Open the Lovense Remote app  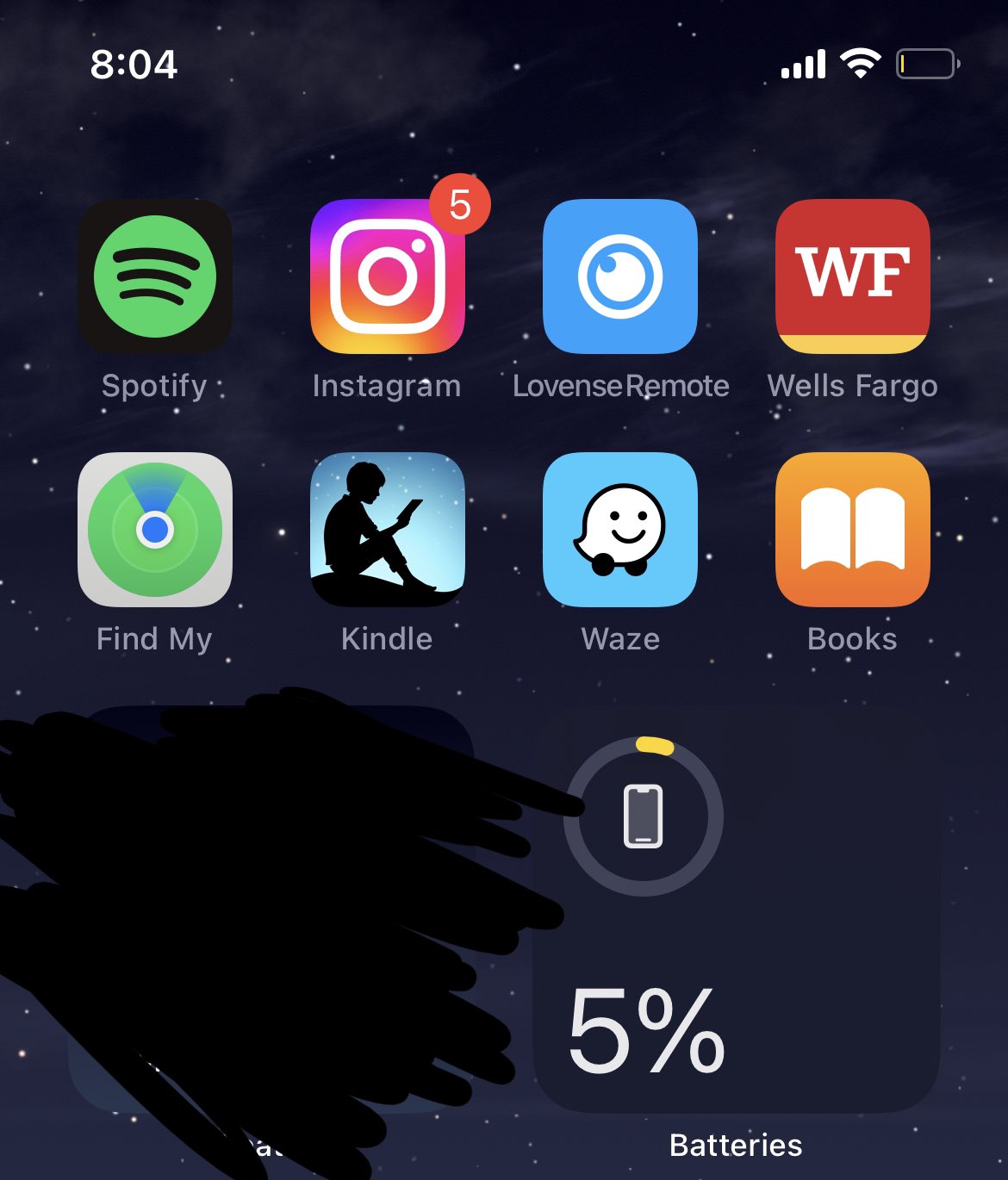tap(620, 276)
